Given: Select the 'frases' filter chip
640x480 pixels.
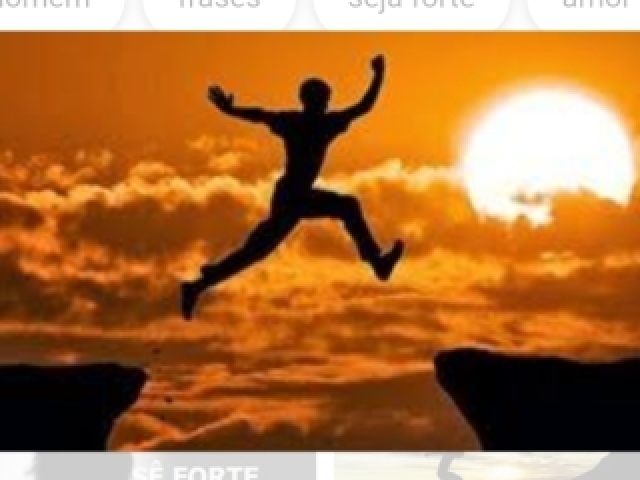Looking at the screenshot, I should pyautogui.click(x=219, y=8).
